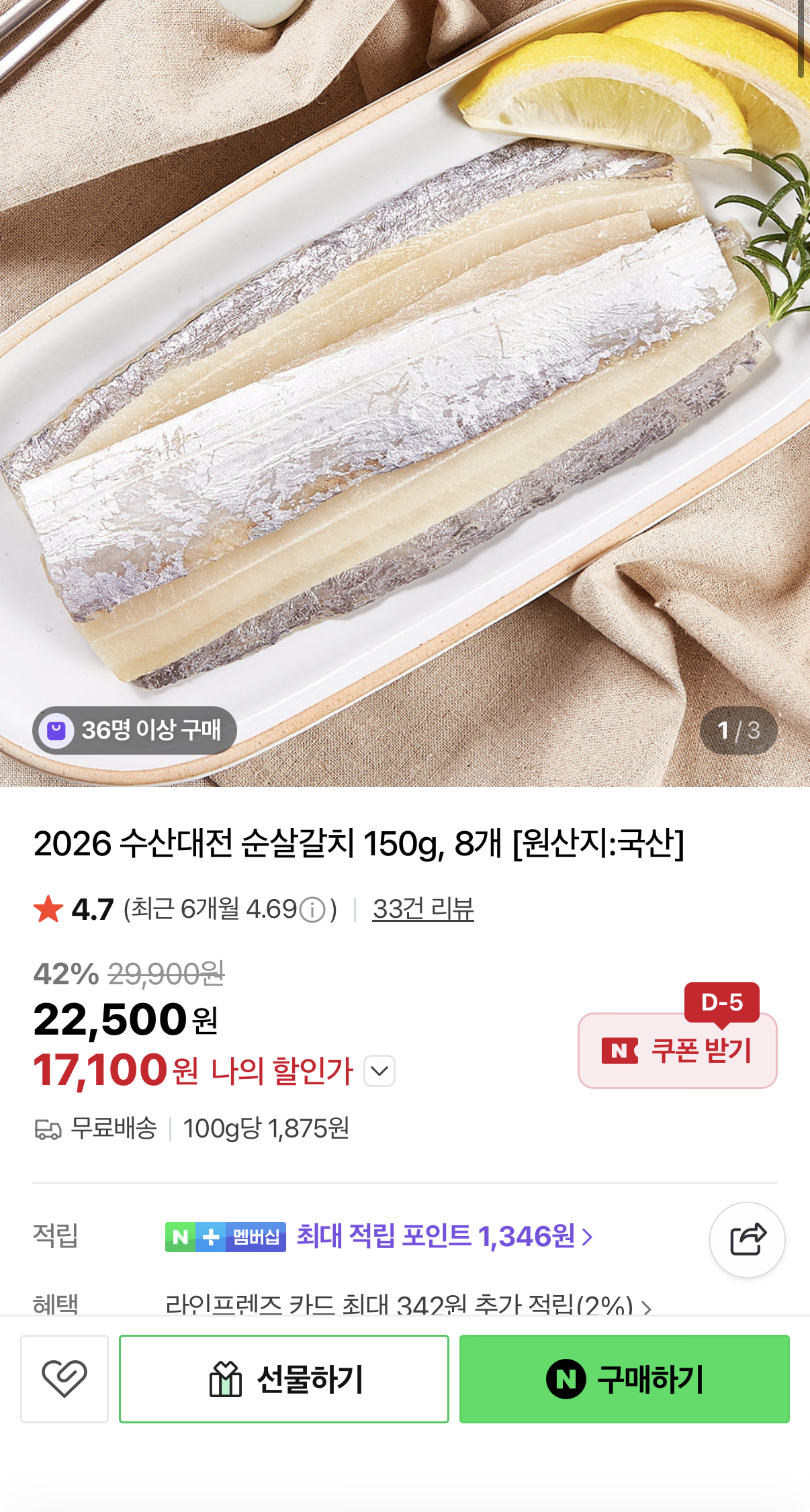Send as a gift with 선물하기
This screenshot has width=810, height=1512.
click(284, 1378)
